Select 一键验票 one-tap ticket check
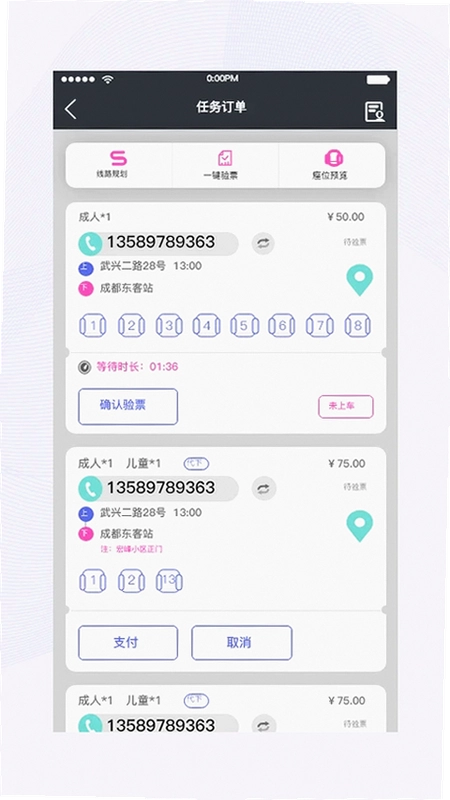 225,165
